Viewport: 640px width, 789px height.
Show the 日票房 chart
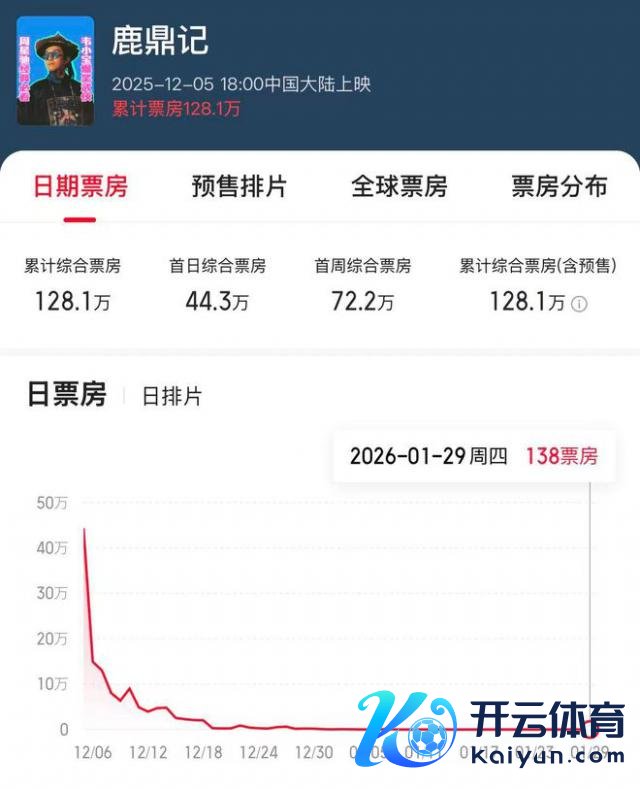pos(66,394)
